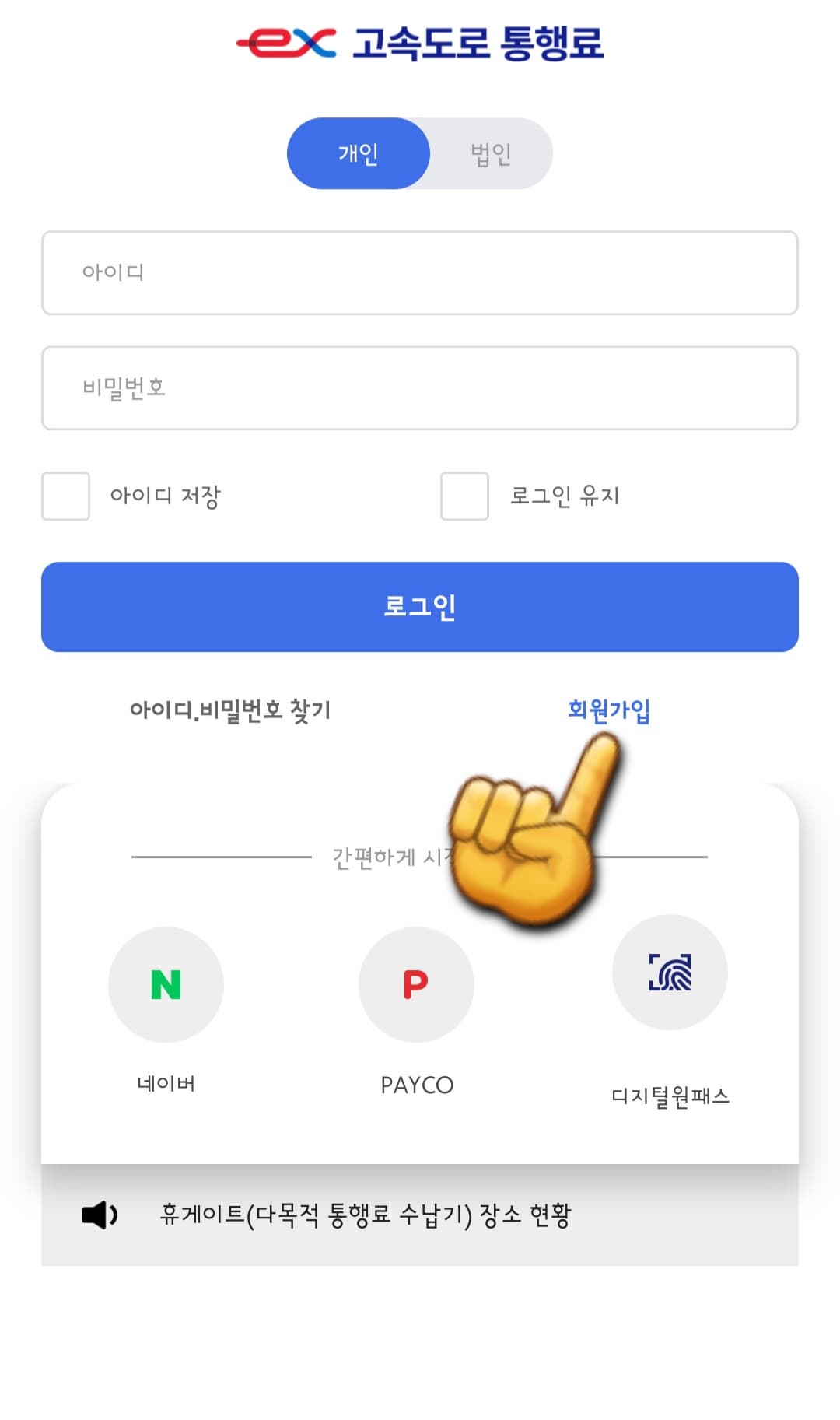This screenshot has width=840, height=1420.
Task: Select the 개인 tab
Action: (359, 153)
